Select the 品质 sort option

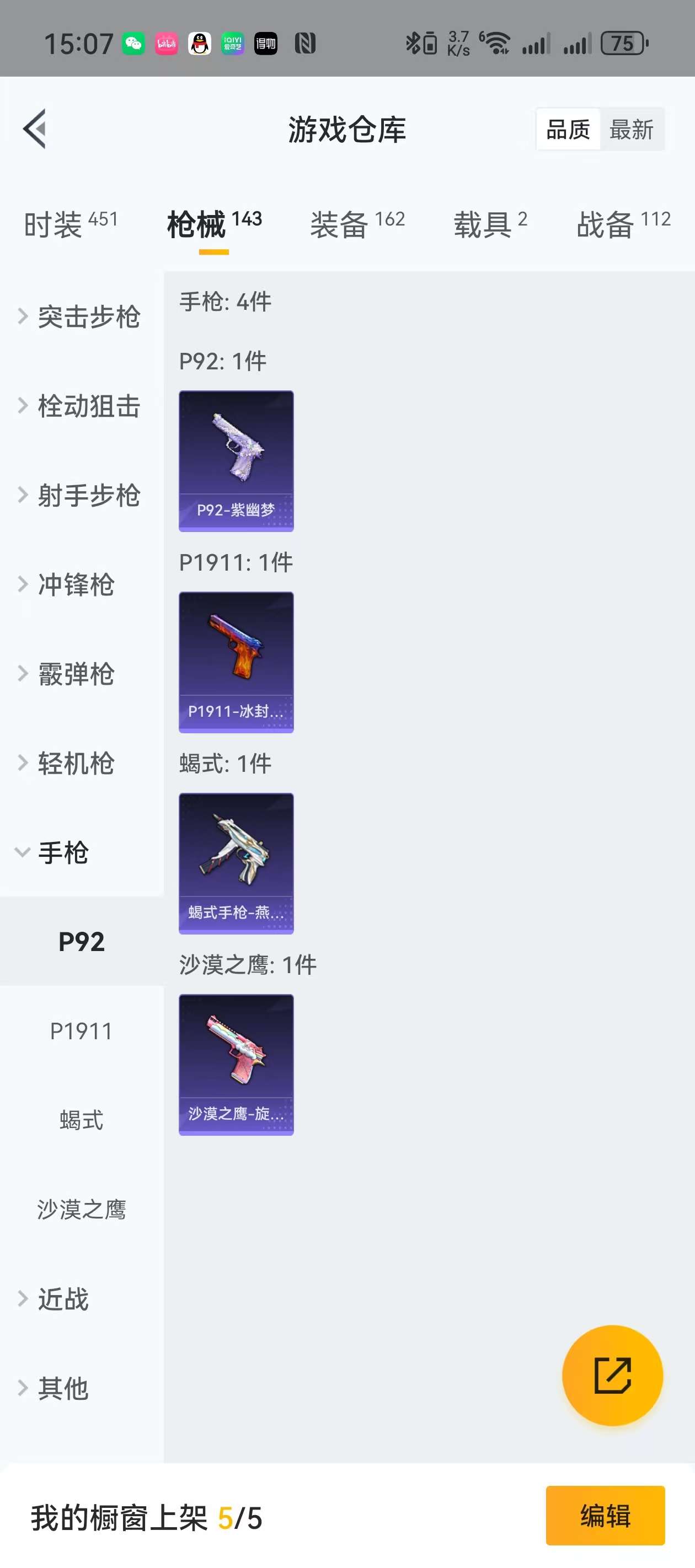click(568, 129)
